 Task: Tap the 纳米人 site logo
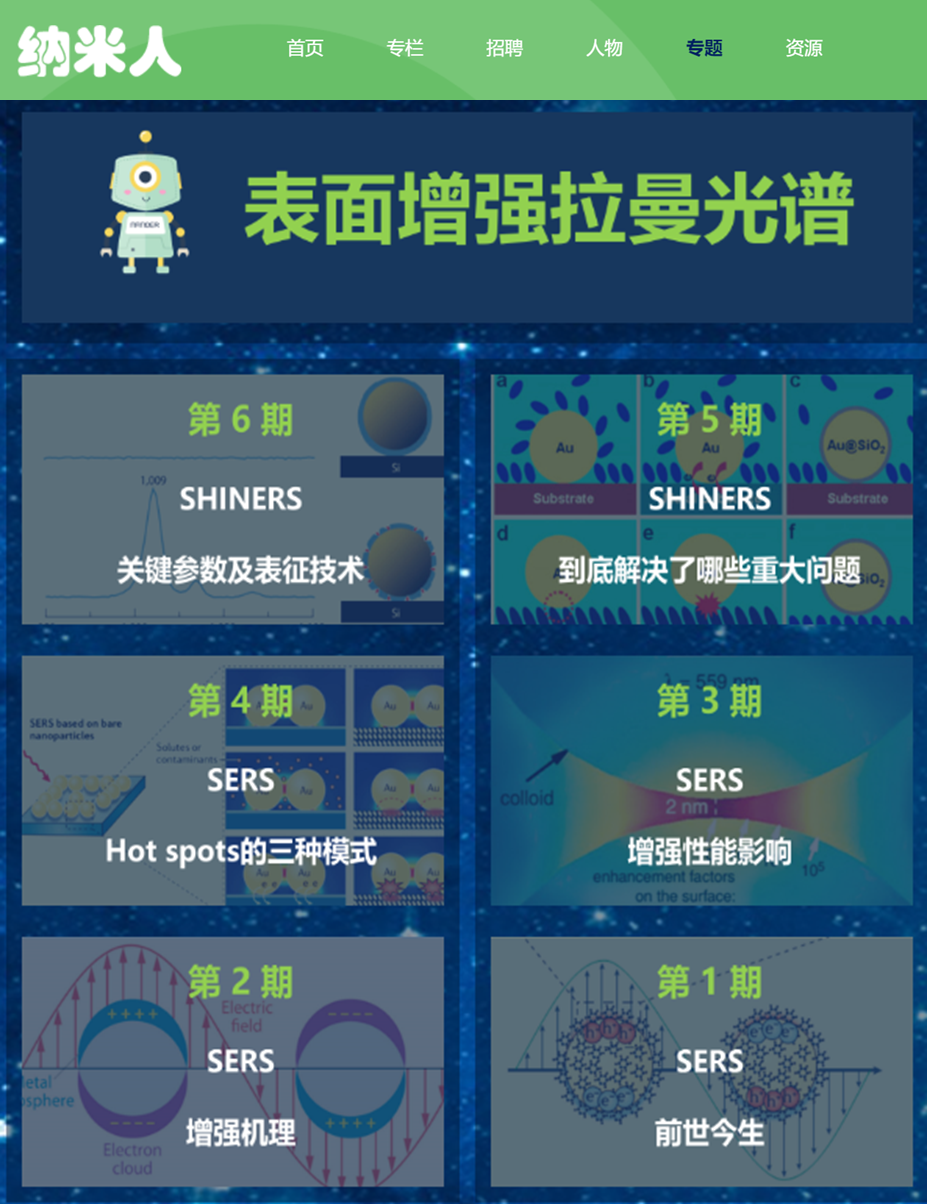99,50
